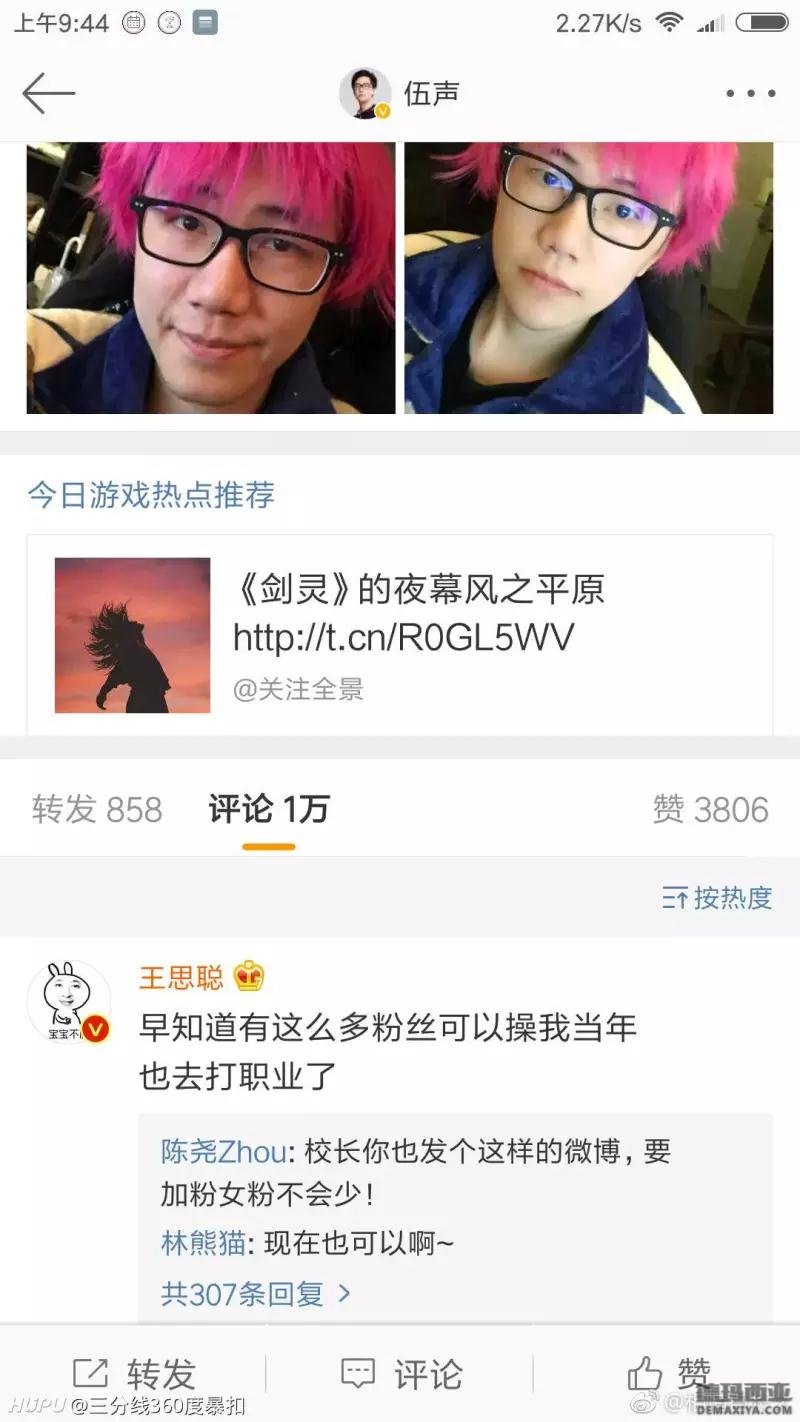This screenshot has width=800, height=1422.
Task: Switch to the 评论 1万 tab
Action: (268, 809)
